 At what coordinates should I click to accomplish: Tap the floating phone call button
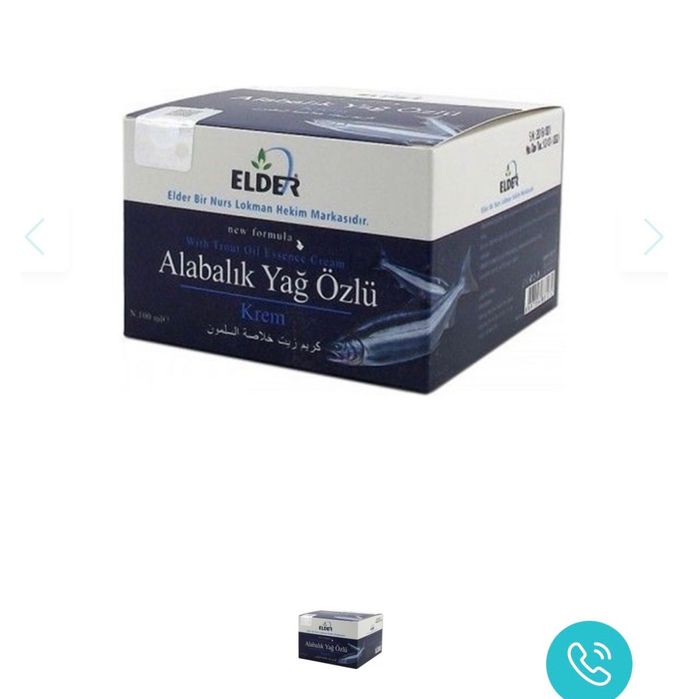(589, 661)
